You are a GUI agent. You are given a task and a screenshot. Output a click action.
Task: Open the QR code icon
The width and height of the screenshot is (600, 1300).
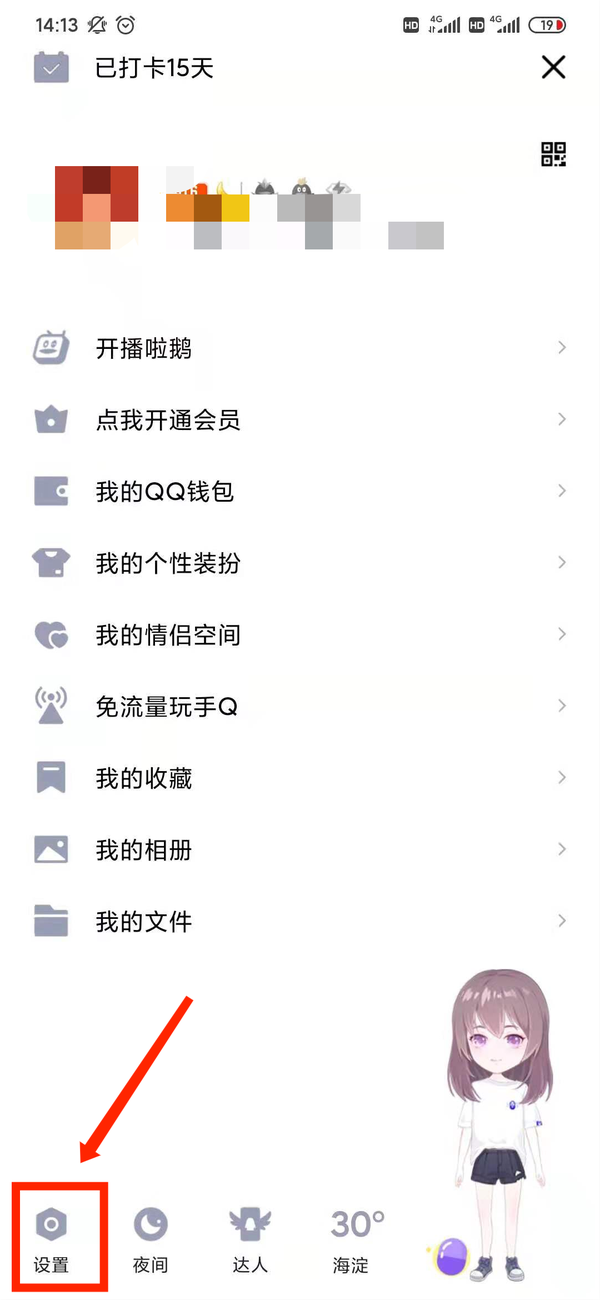pos(553,154)
